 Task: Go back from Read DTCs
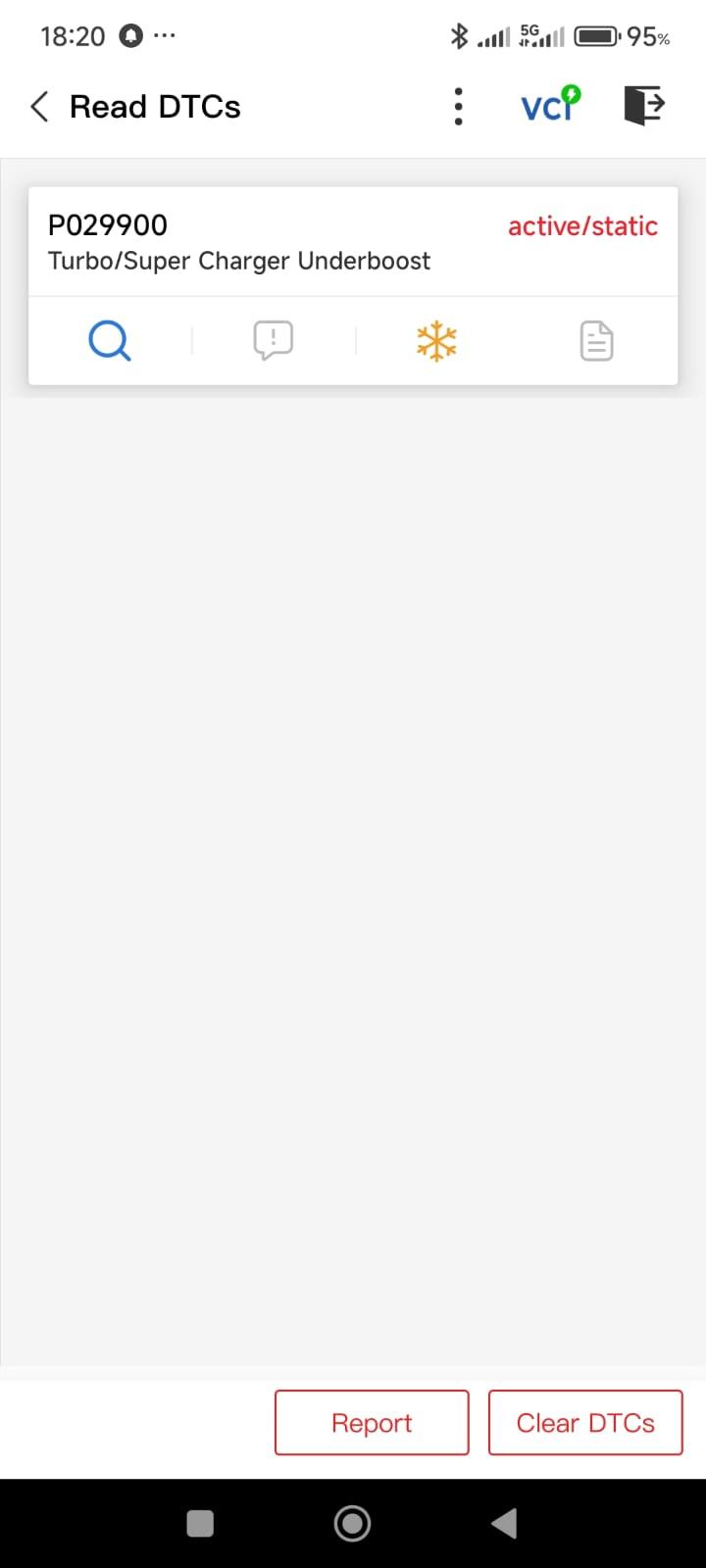click(39, 106)
